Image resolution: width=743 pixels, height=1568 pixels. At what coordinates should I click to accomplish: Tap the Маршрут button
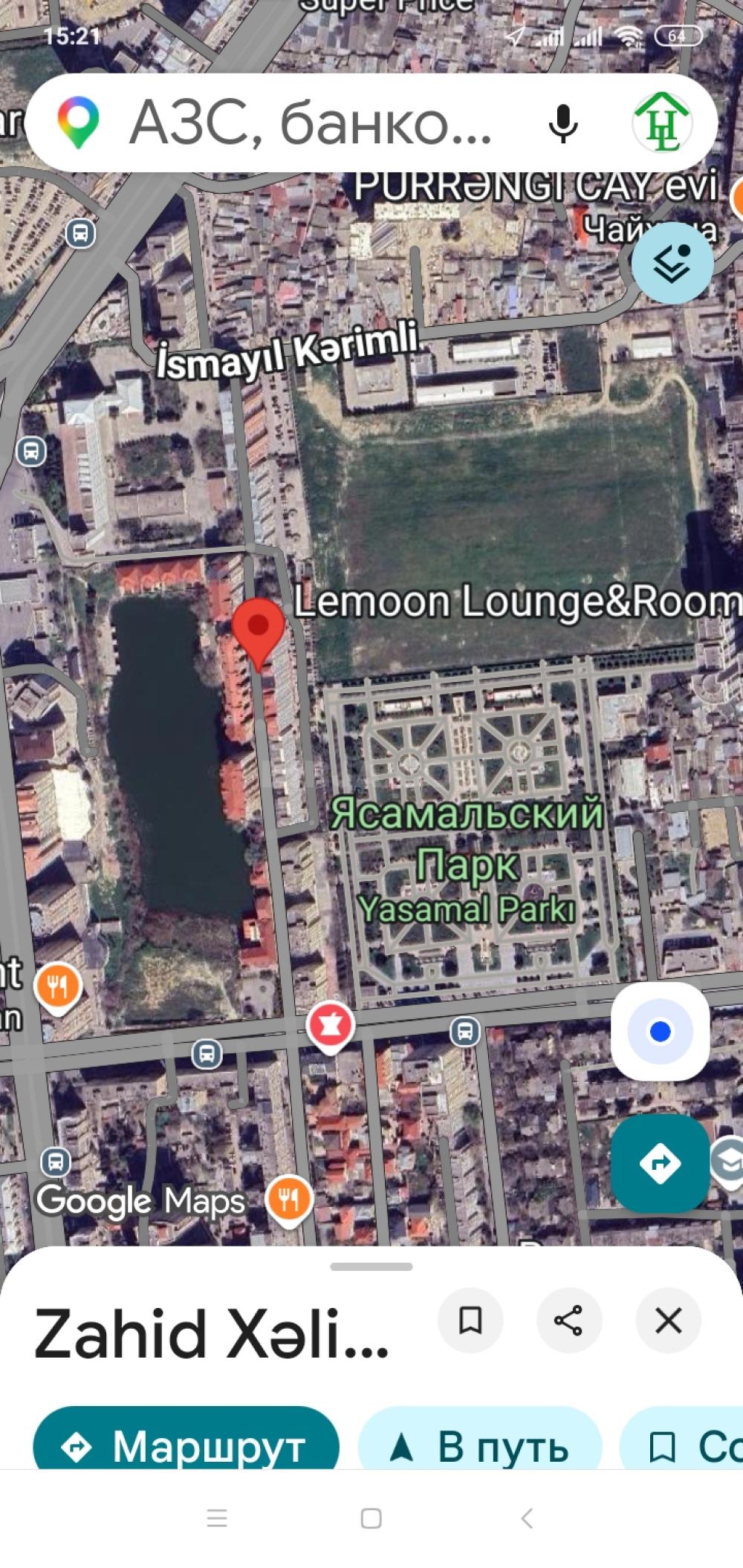pyautogui.click(x=186, y=1446)
